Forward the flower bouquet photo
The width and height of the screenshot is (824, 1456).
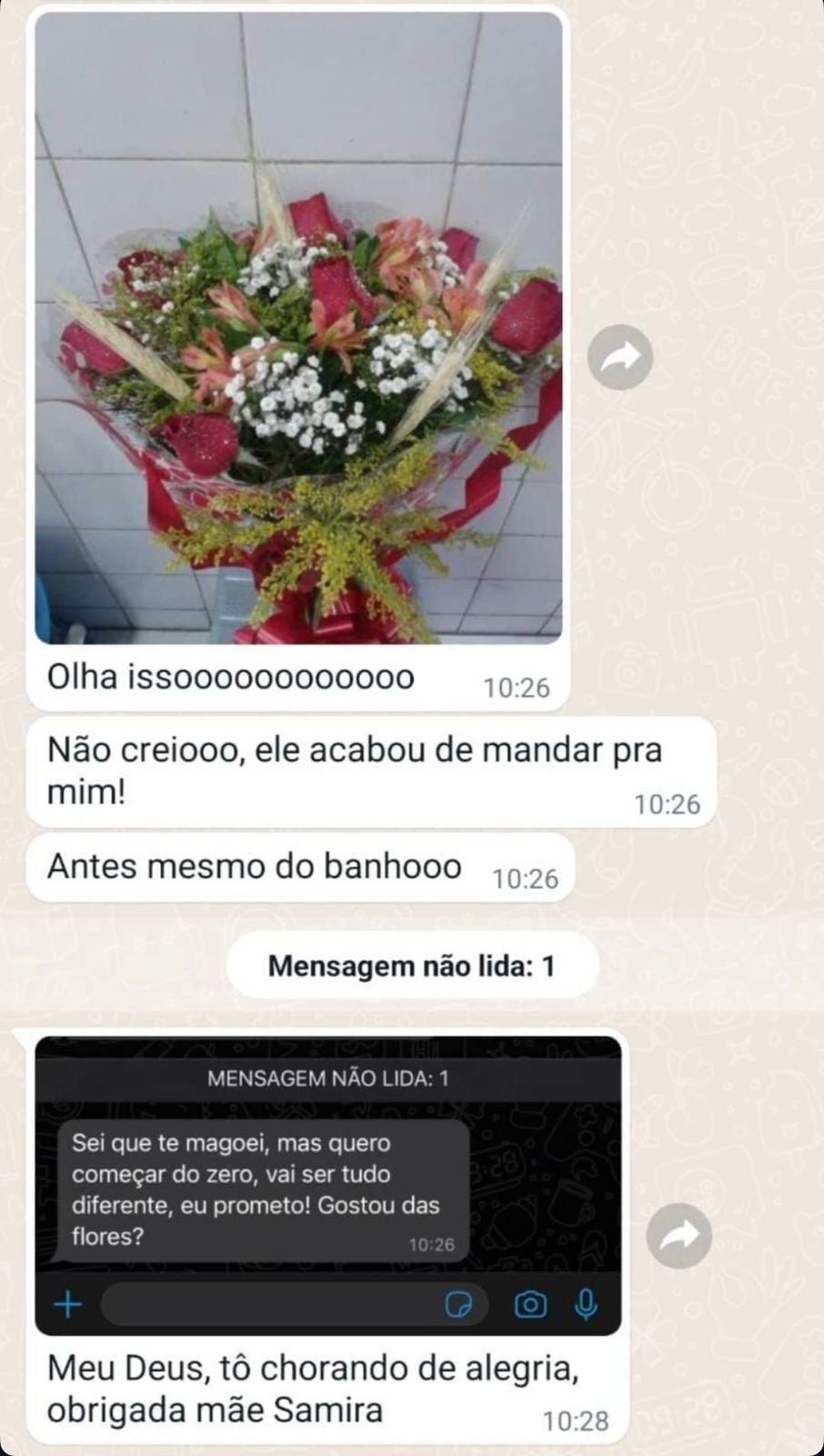click(x=620, y=357)
